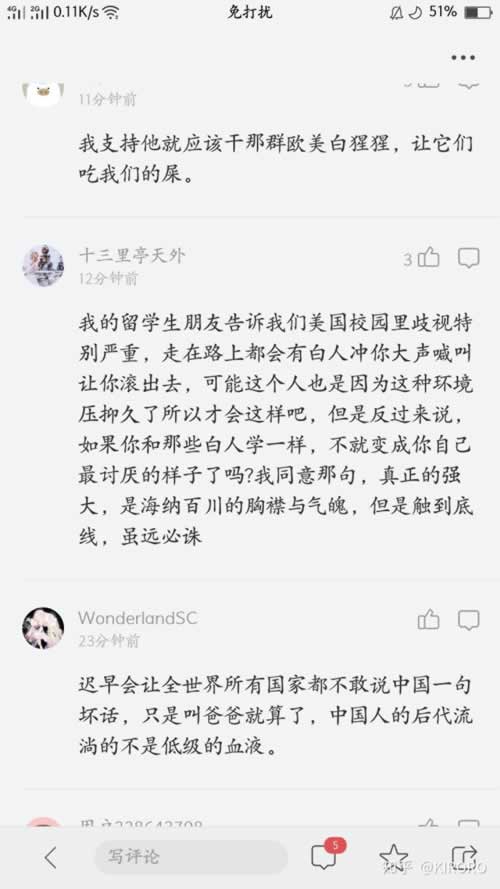Open 十三里亭天外's profile avatar
500x889 pixels.
click(43, 265)
